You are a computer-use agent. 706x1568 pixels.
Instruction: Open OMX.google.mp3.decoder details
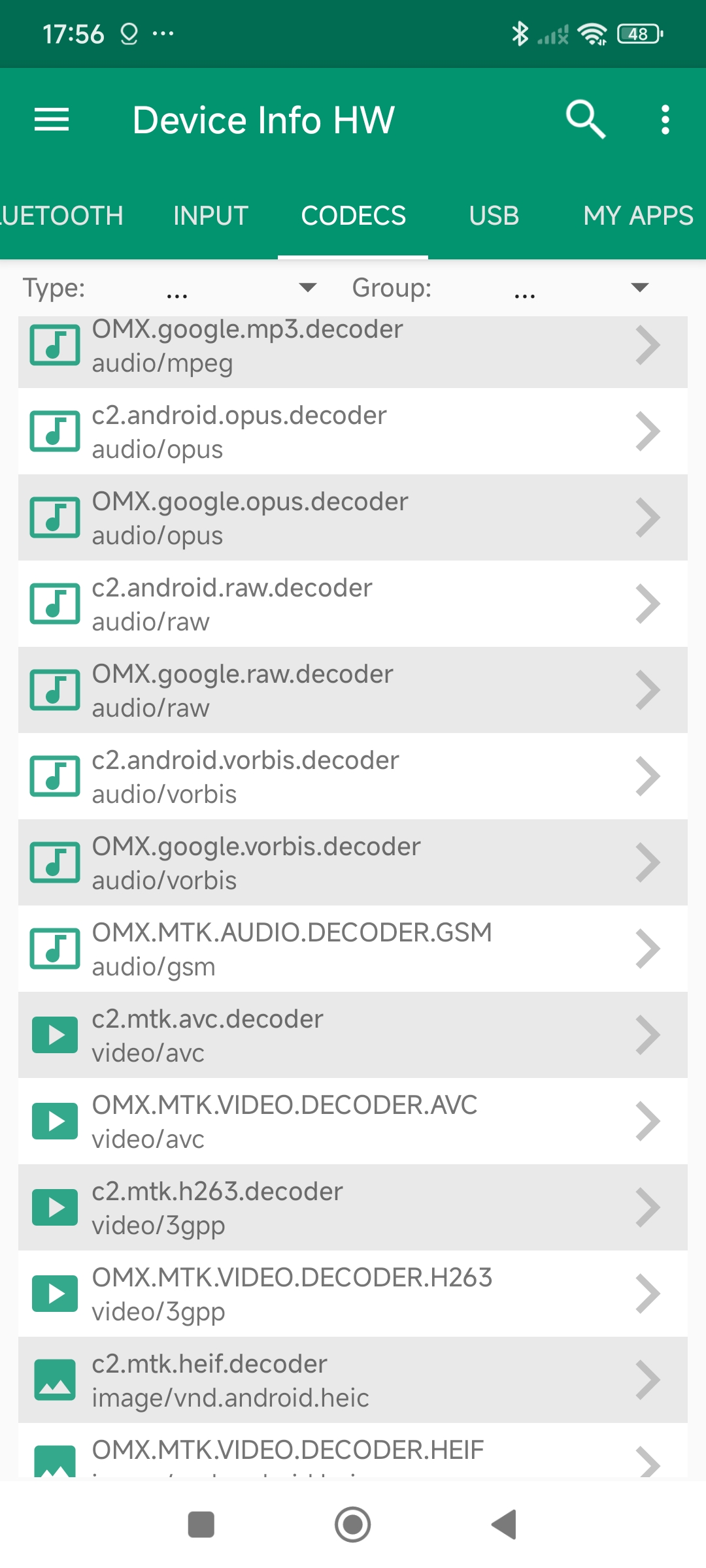pos(353,346)
